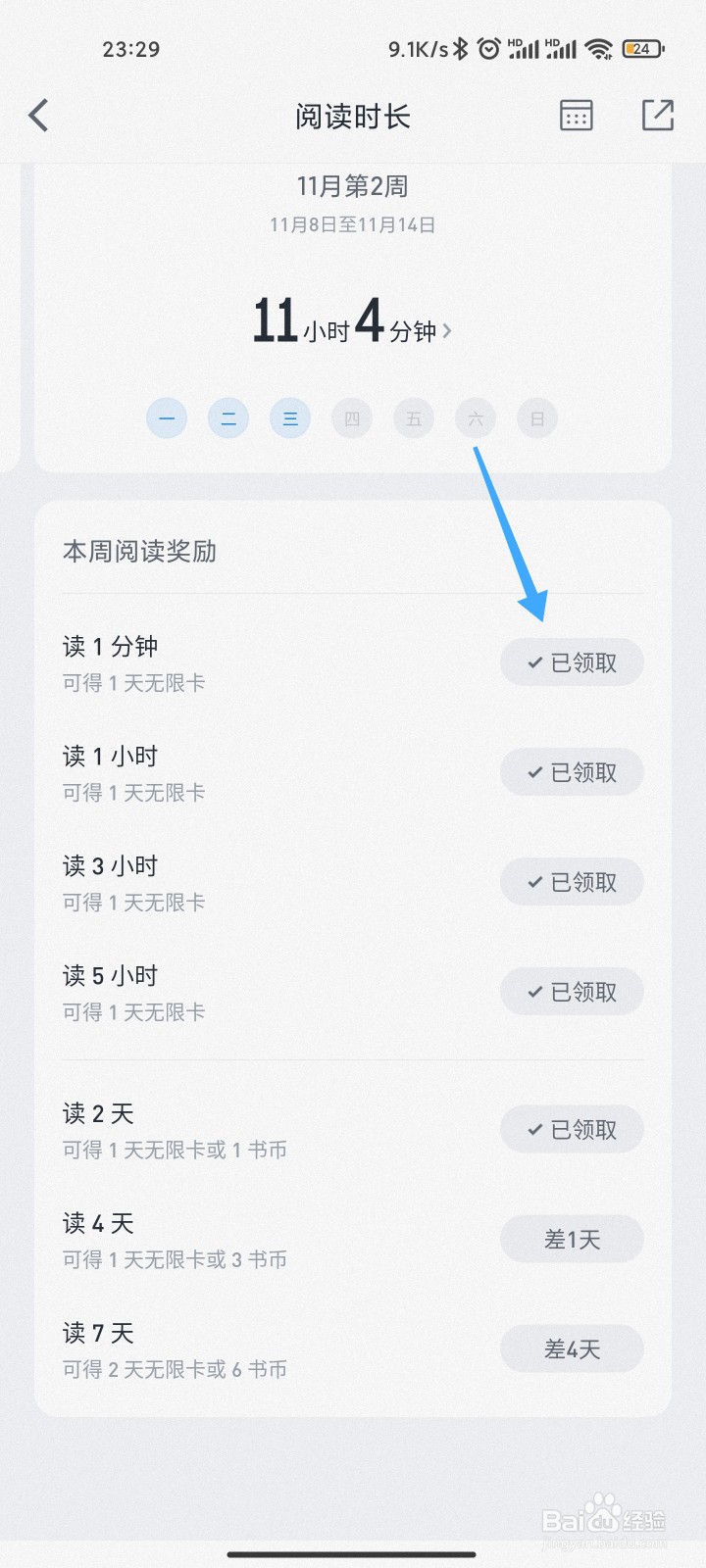Screen dimensions: 706x1568
Task: Tap the Saturday (六) day circle
Action: tap(476, 418)
